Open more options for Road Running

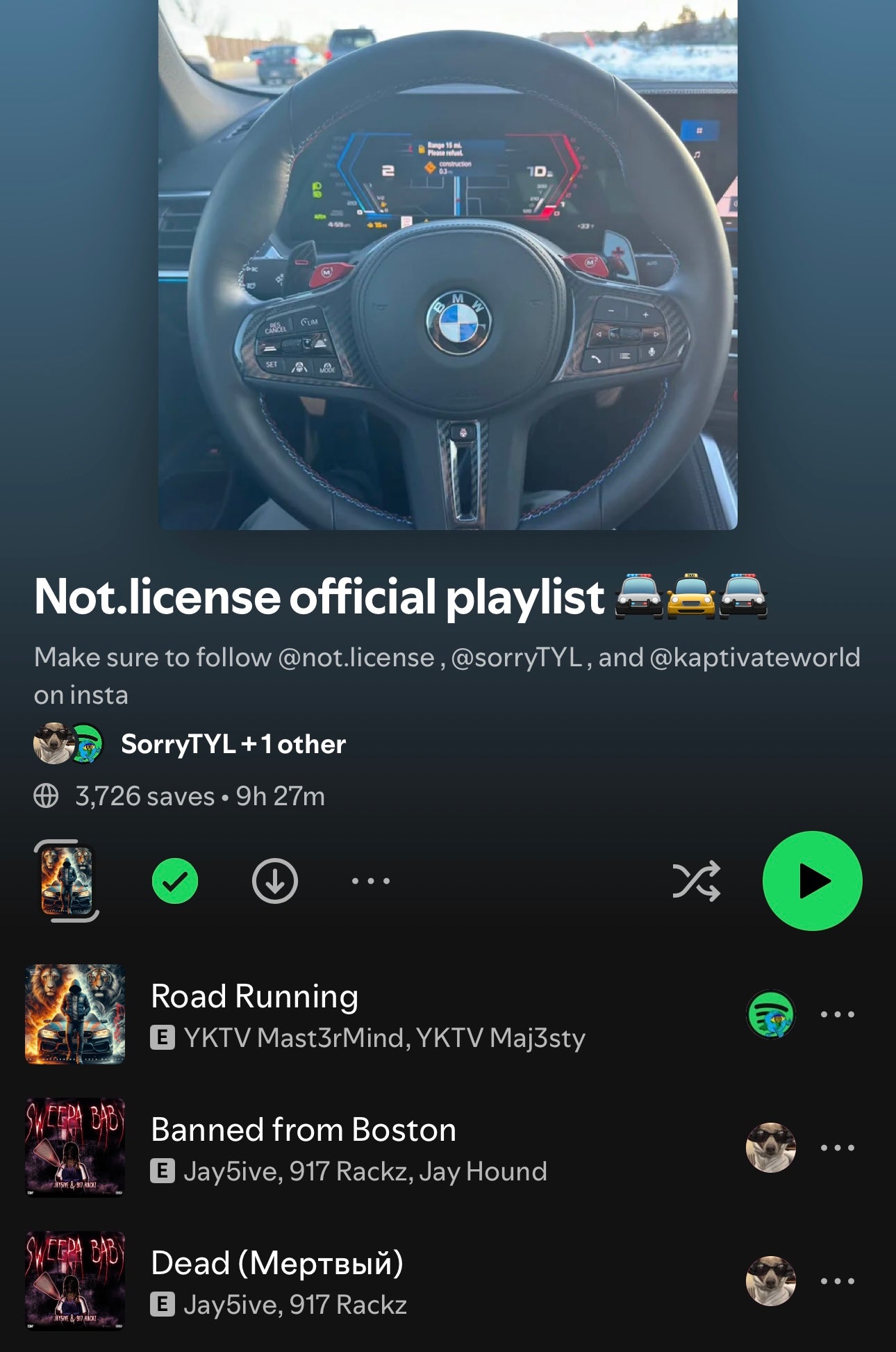coord(837,1014)
